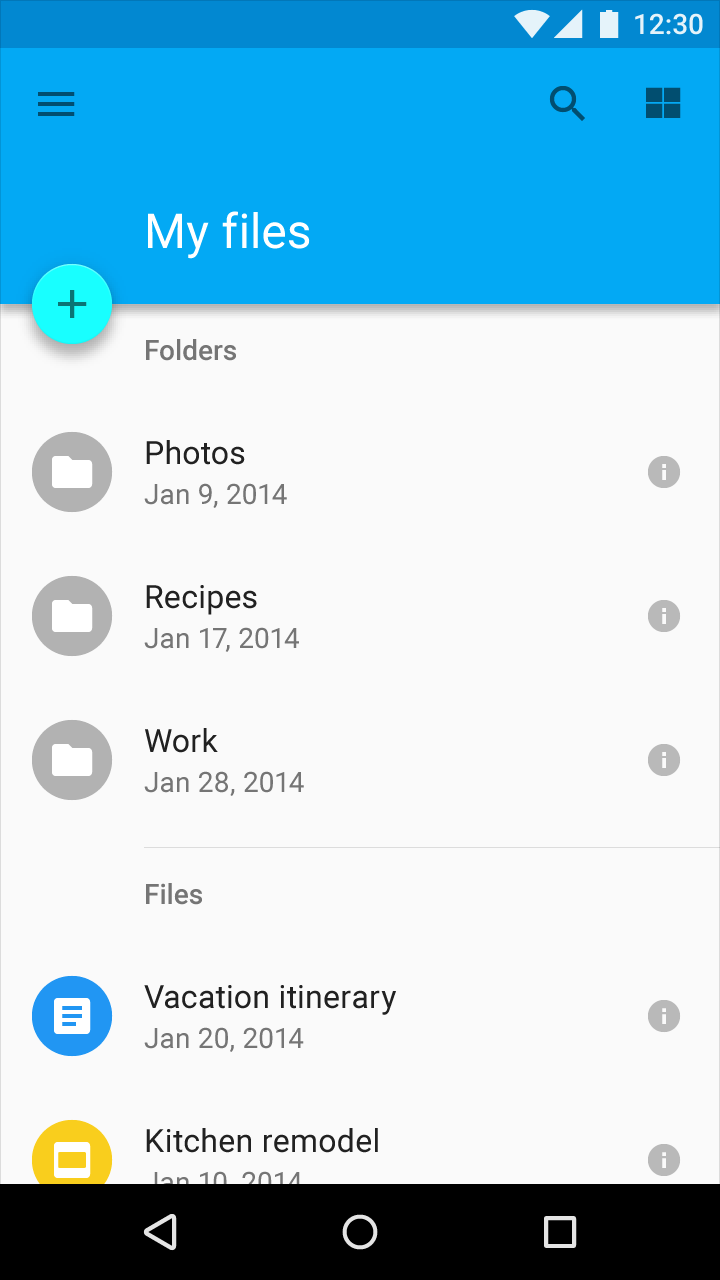Tap the Photos folder icon
The height and width of the screenshot is (1280, 720).
(x=72, y=472)
